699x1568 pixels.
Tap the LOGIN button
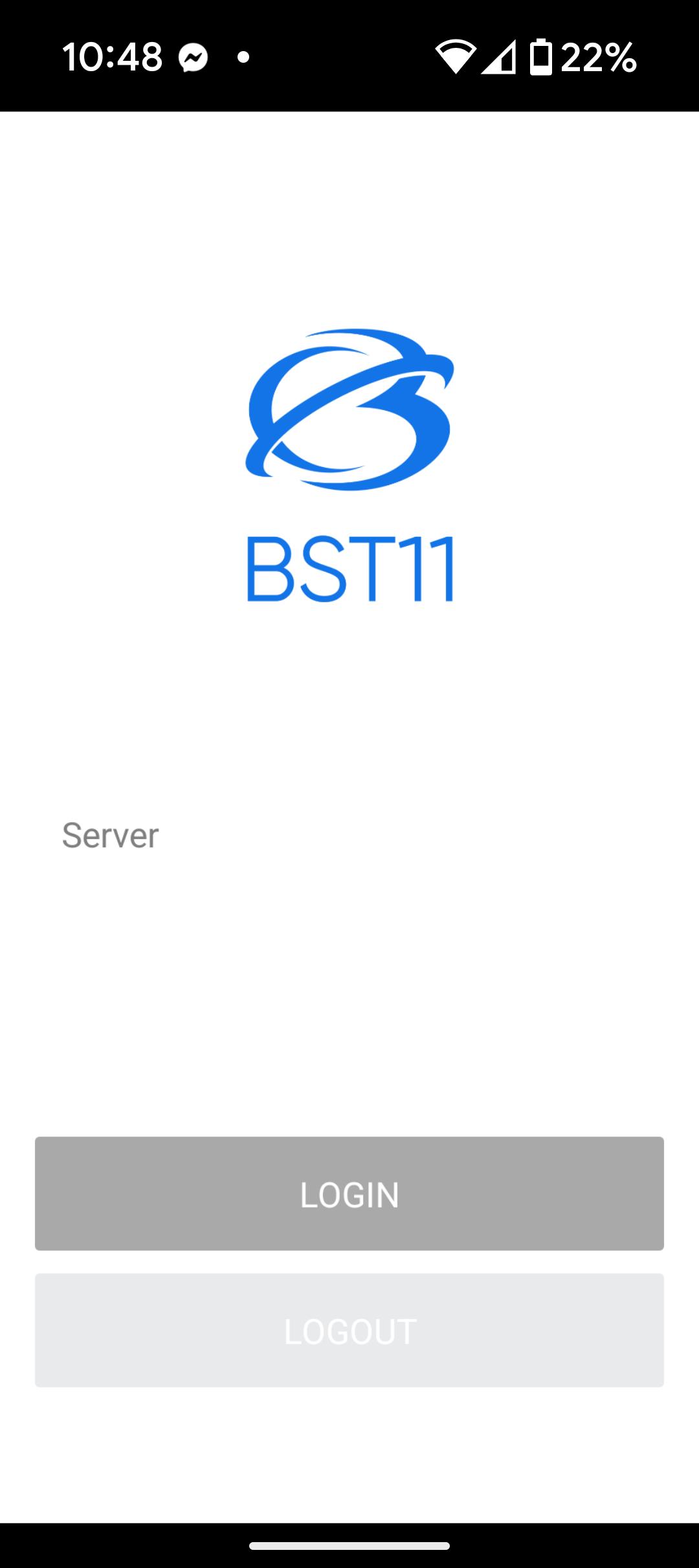pyautogui.click(x=349, y=1194)
